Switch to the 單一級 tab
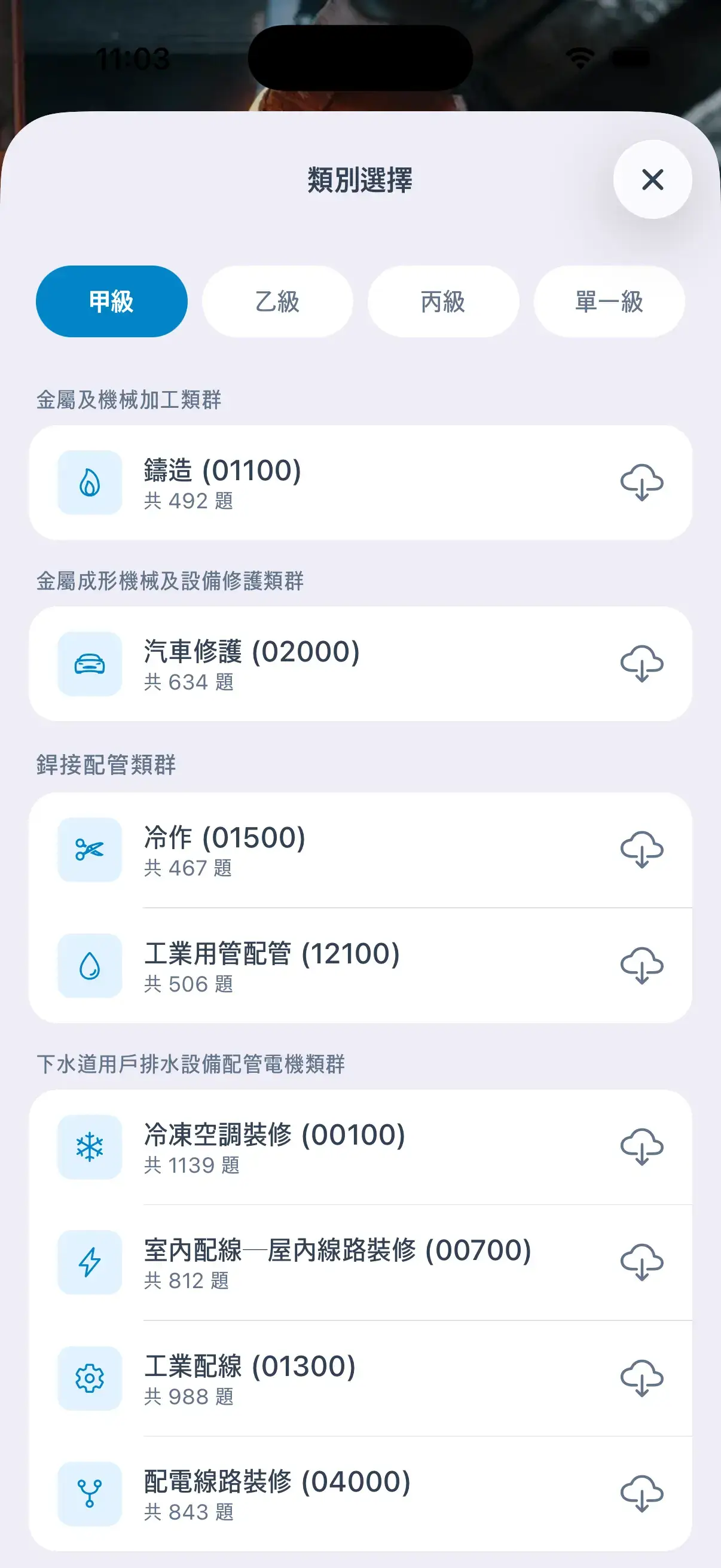 (x=609, y=301)
